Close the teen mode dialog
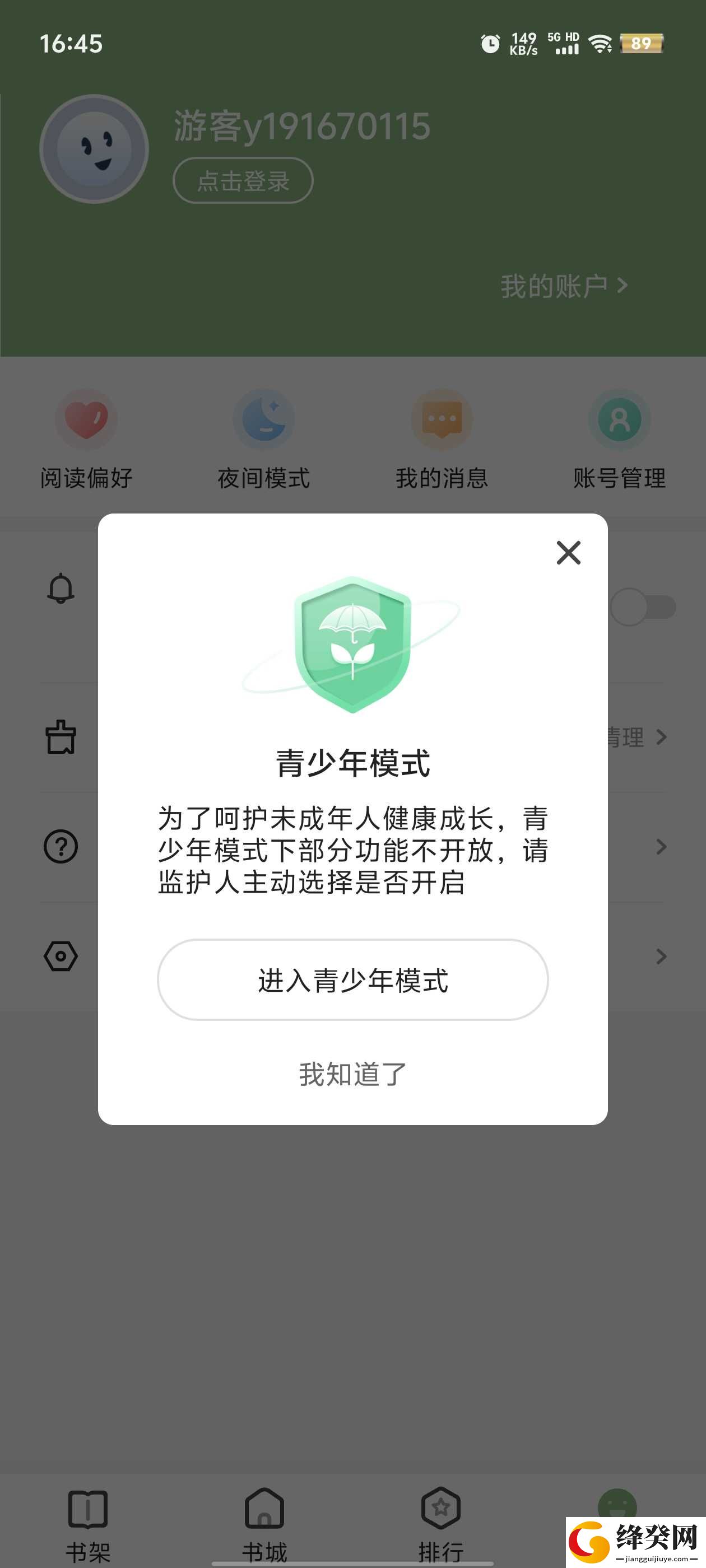706x1568 pixels. click(568, 552)
